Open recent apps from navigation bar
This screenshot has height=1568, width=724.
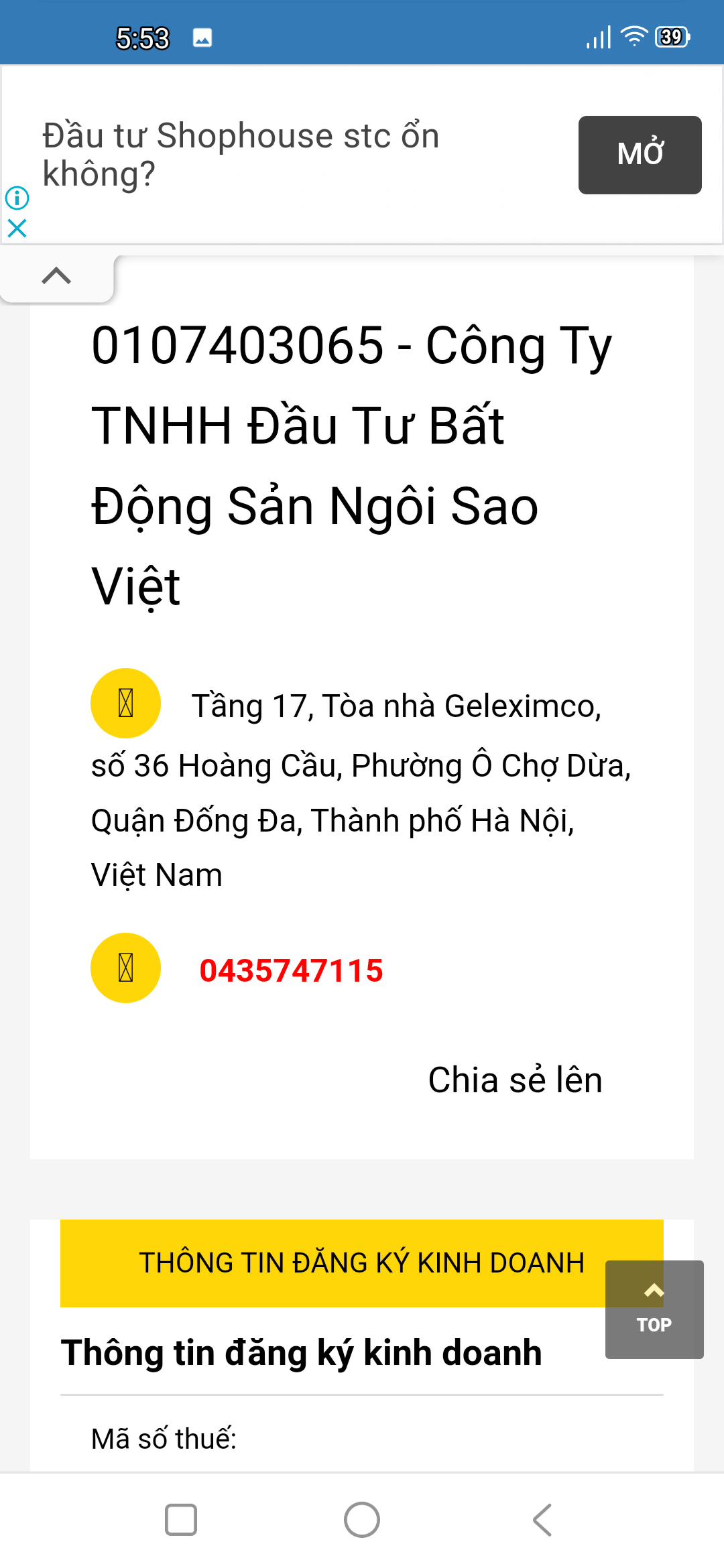click(181, 1519)
